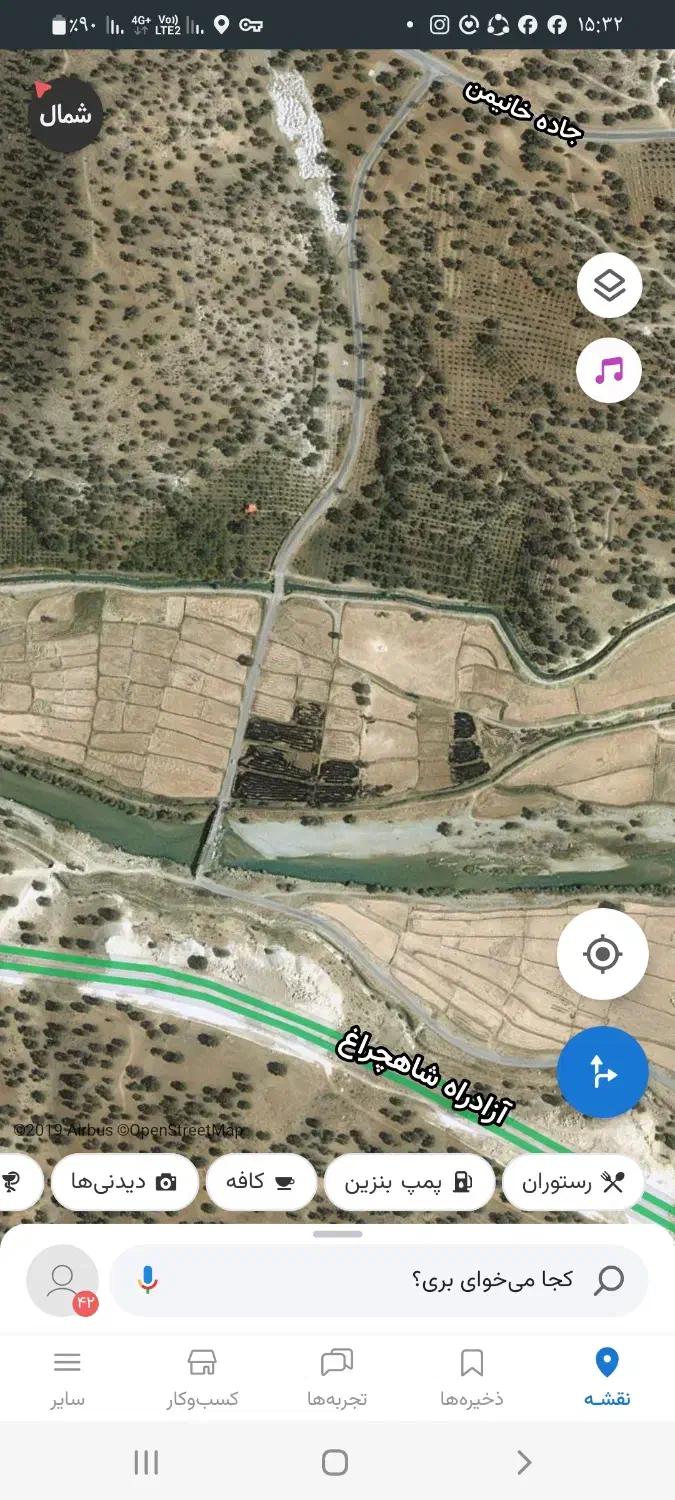This screenshot has height=1500, width=675.
Task: Start directions with the blue routing button
Action: click(x=602, y=1072)
